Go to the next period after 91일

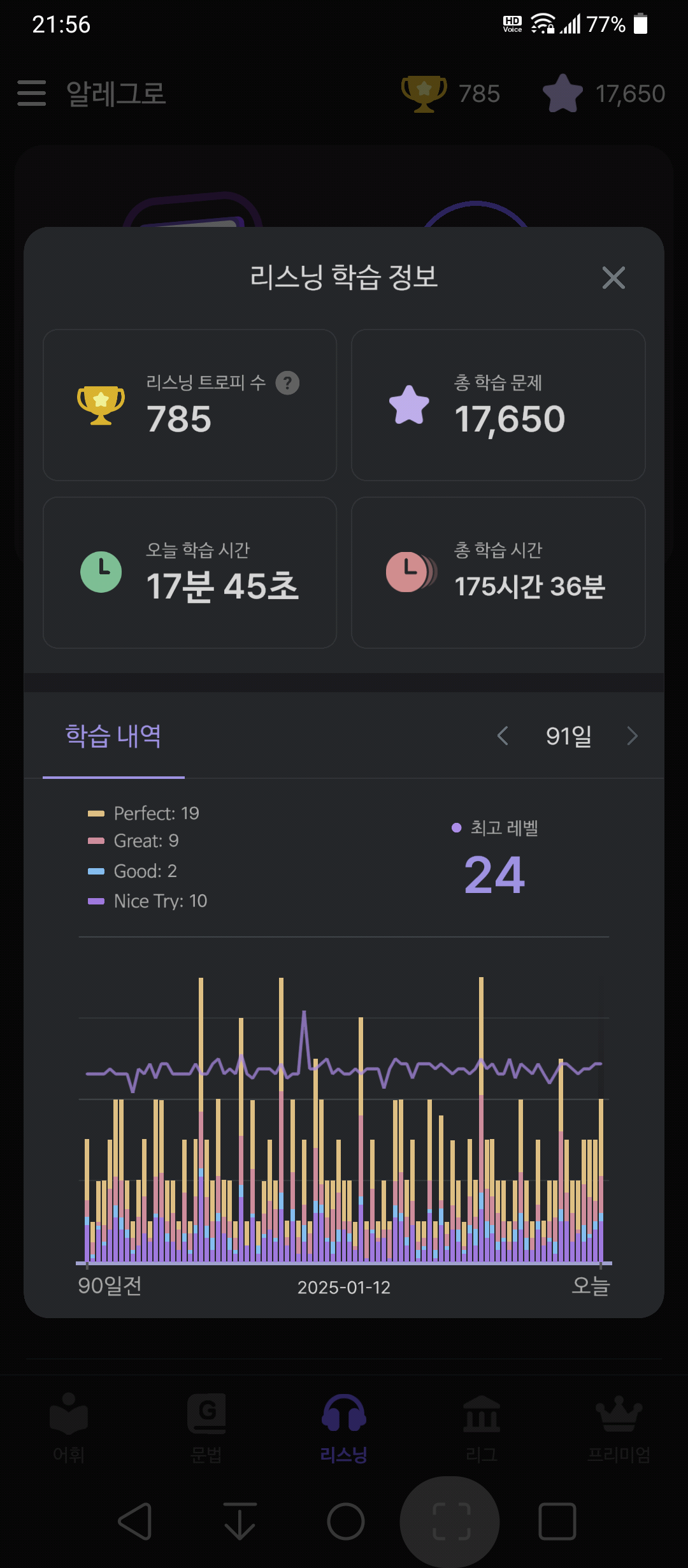click(x=632, y=736)
